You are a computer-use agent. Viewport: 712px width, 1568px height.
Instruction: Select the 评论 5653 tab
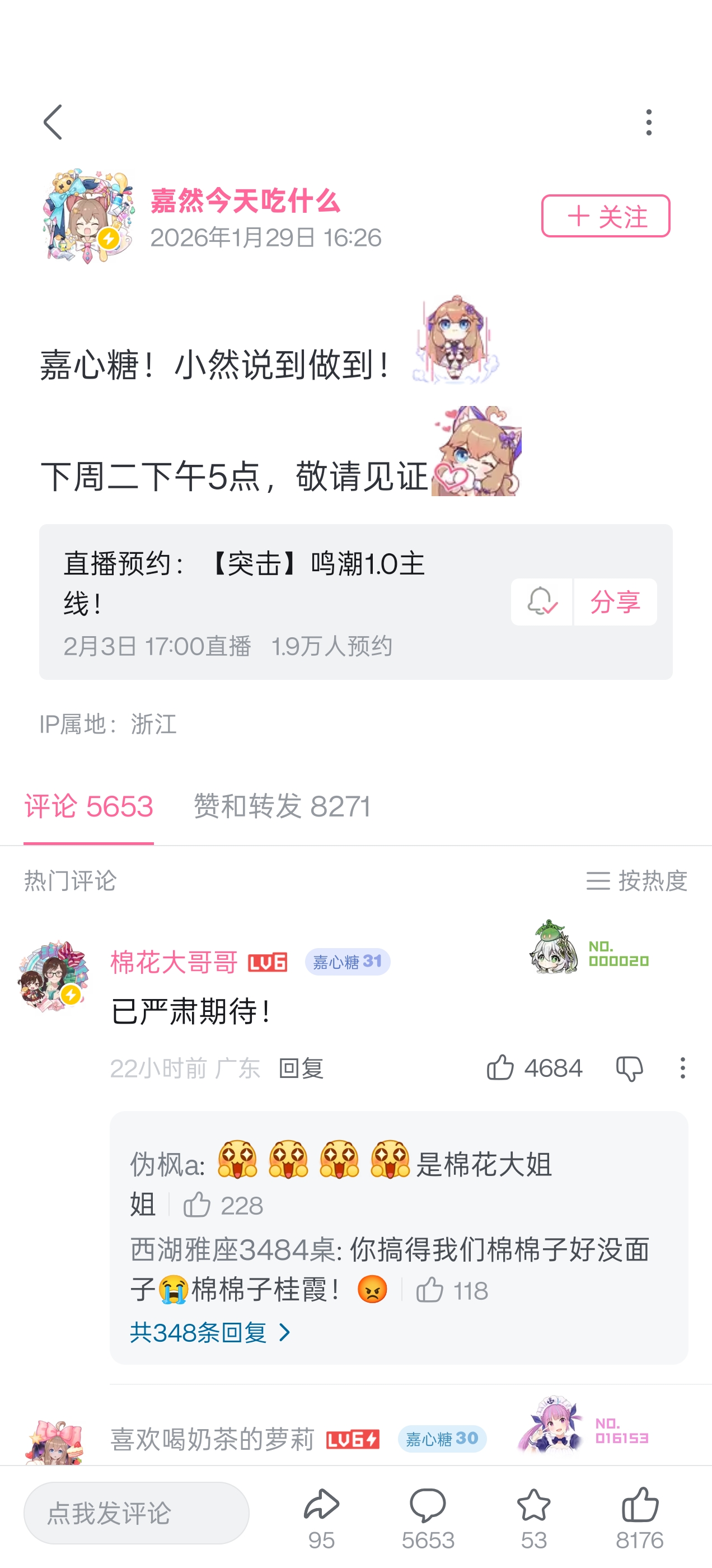pos(89,806)
